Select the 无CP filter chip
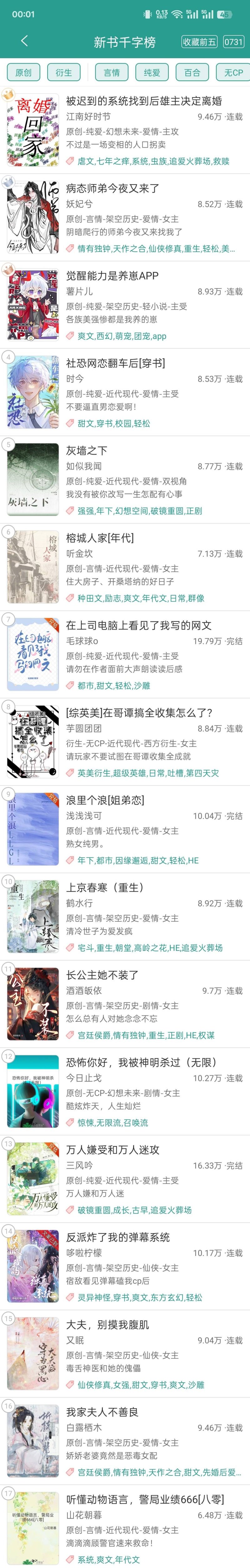Image resolution: width=250 pixels, height=1568 pixels. point(233,72)
